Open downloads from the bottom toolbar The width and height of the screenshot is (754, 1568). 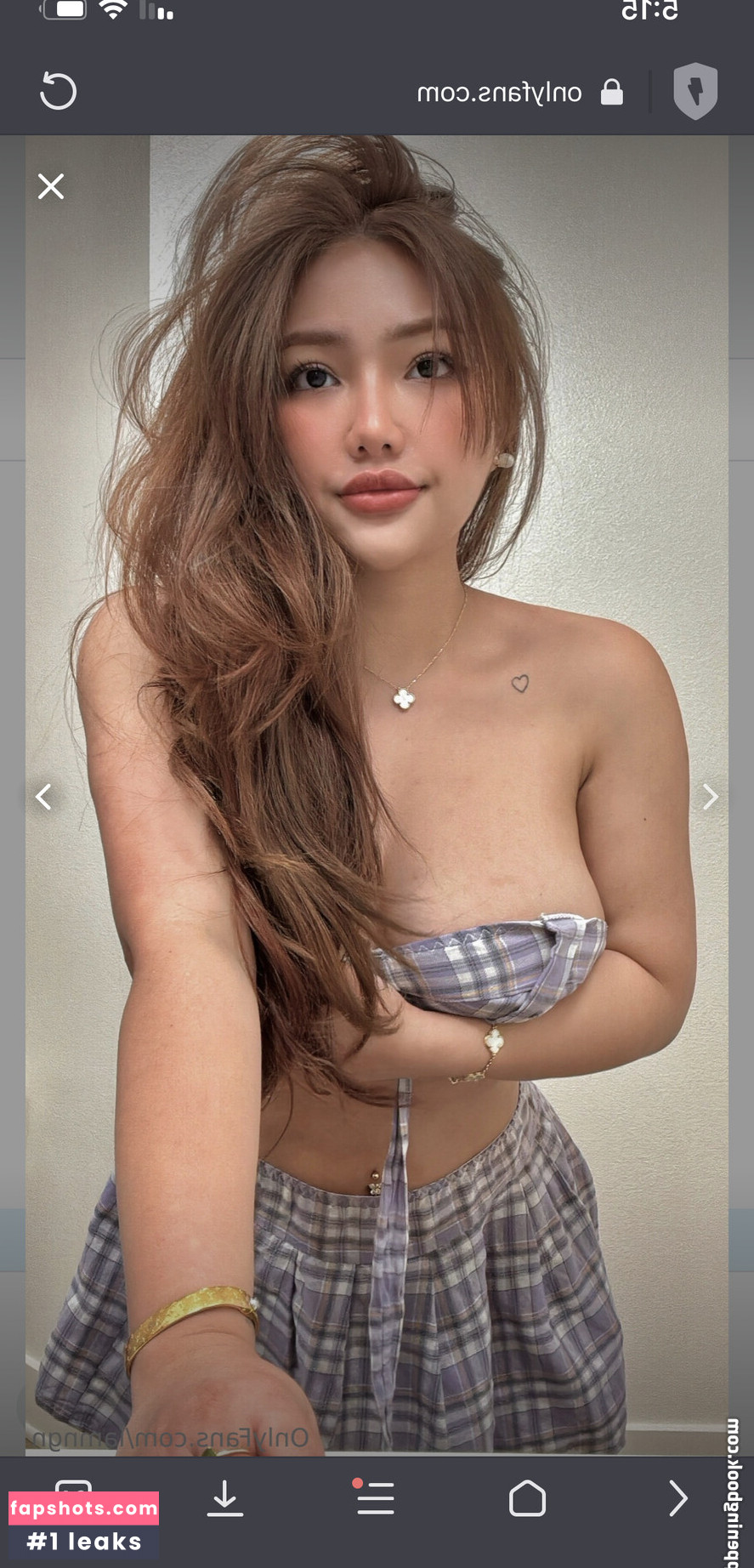coord(225,1498)
